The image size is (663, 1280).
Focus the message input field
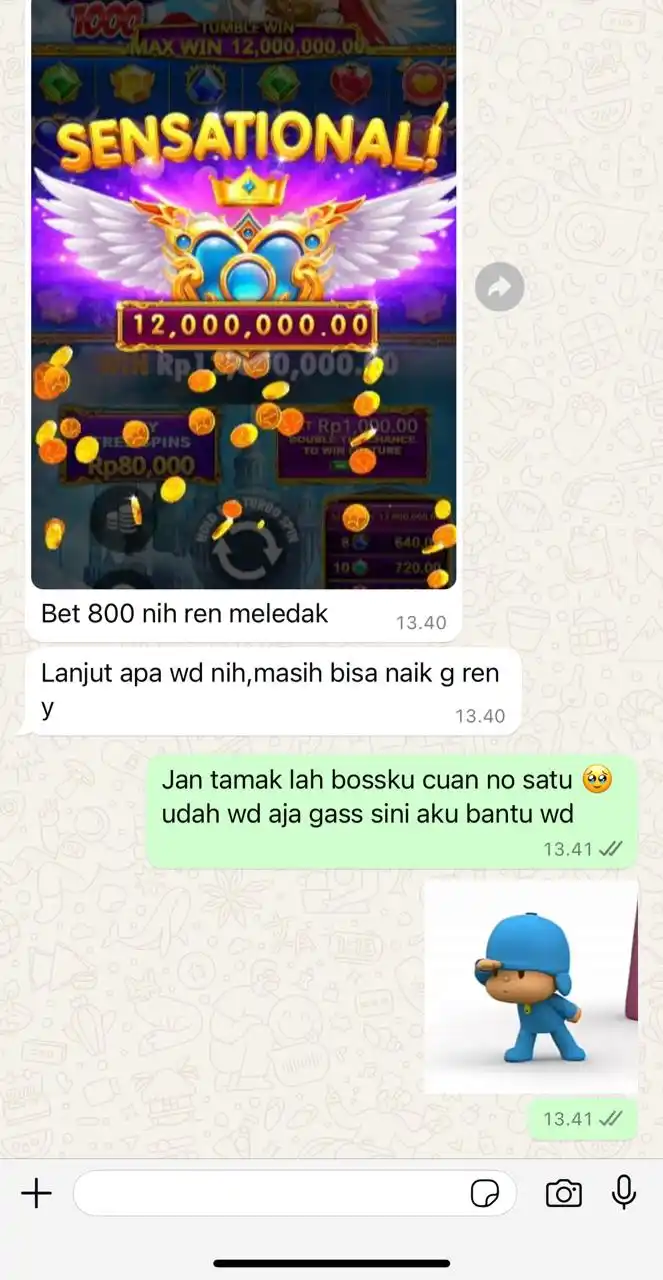click(x=270, y=1193)
